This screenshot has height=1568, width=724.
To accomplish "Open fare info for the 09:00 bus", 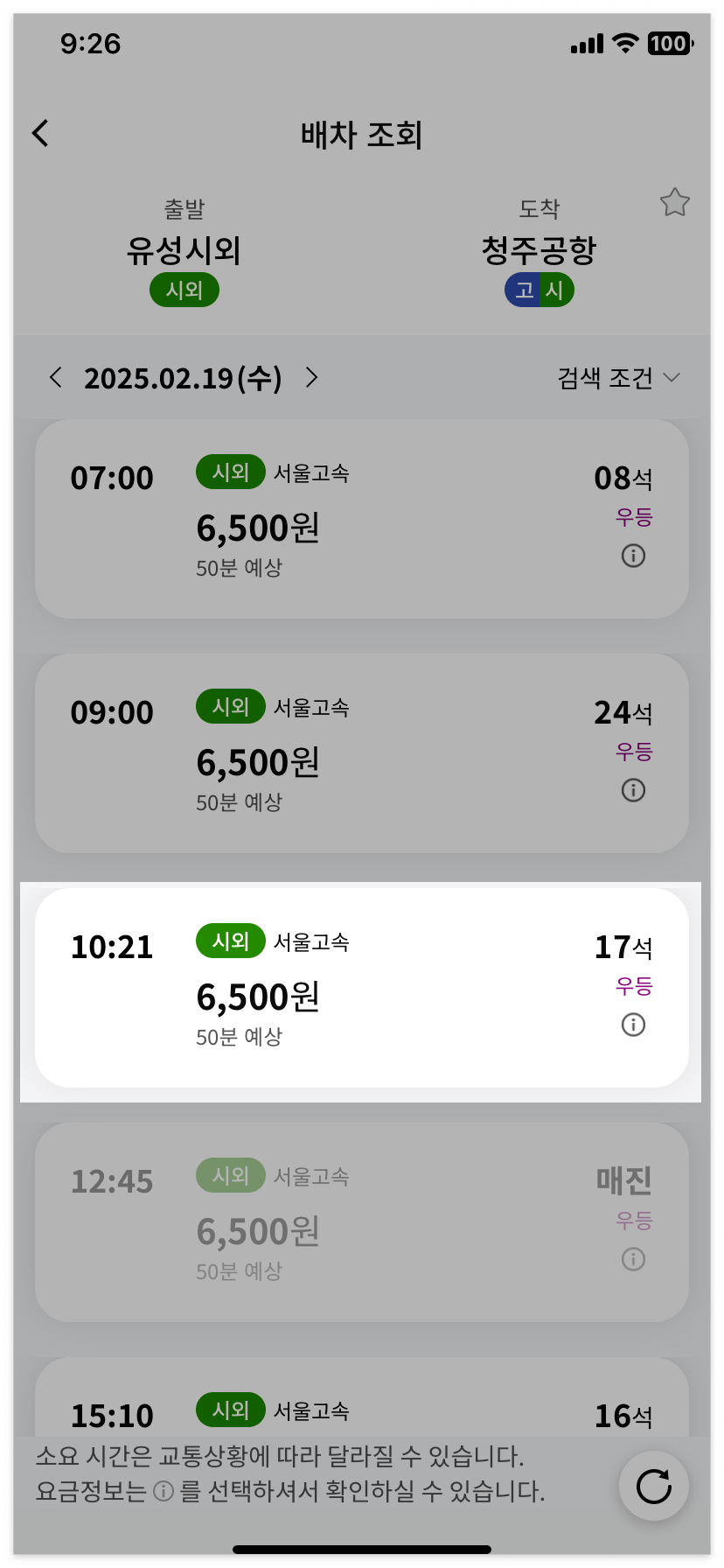I will 633,790.
